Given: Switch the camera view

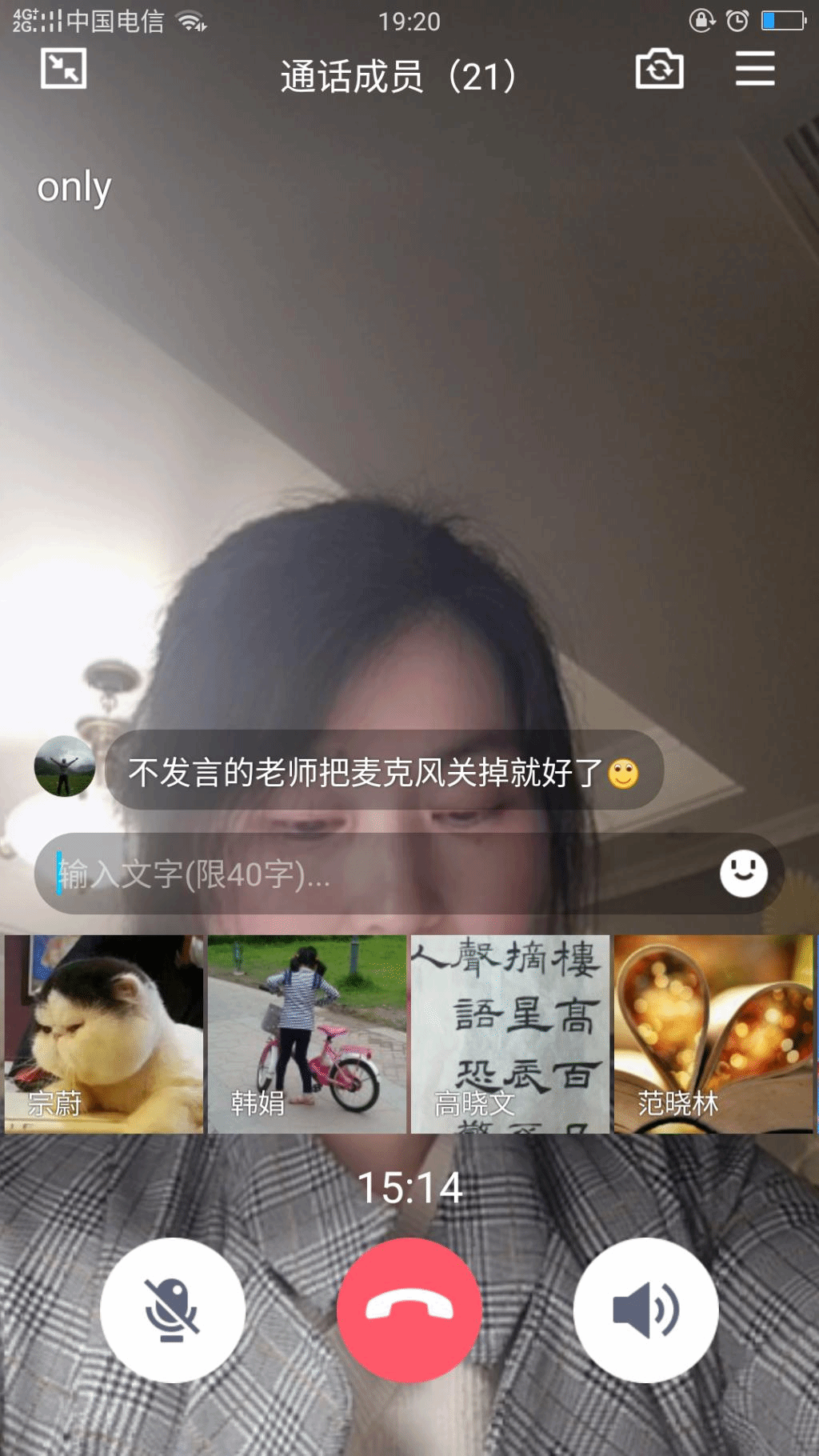Looking at the screenshot, I should 659,69.
